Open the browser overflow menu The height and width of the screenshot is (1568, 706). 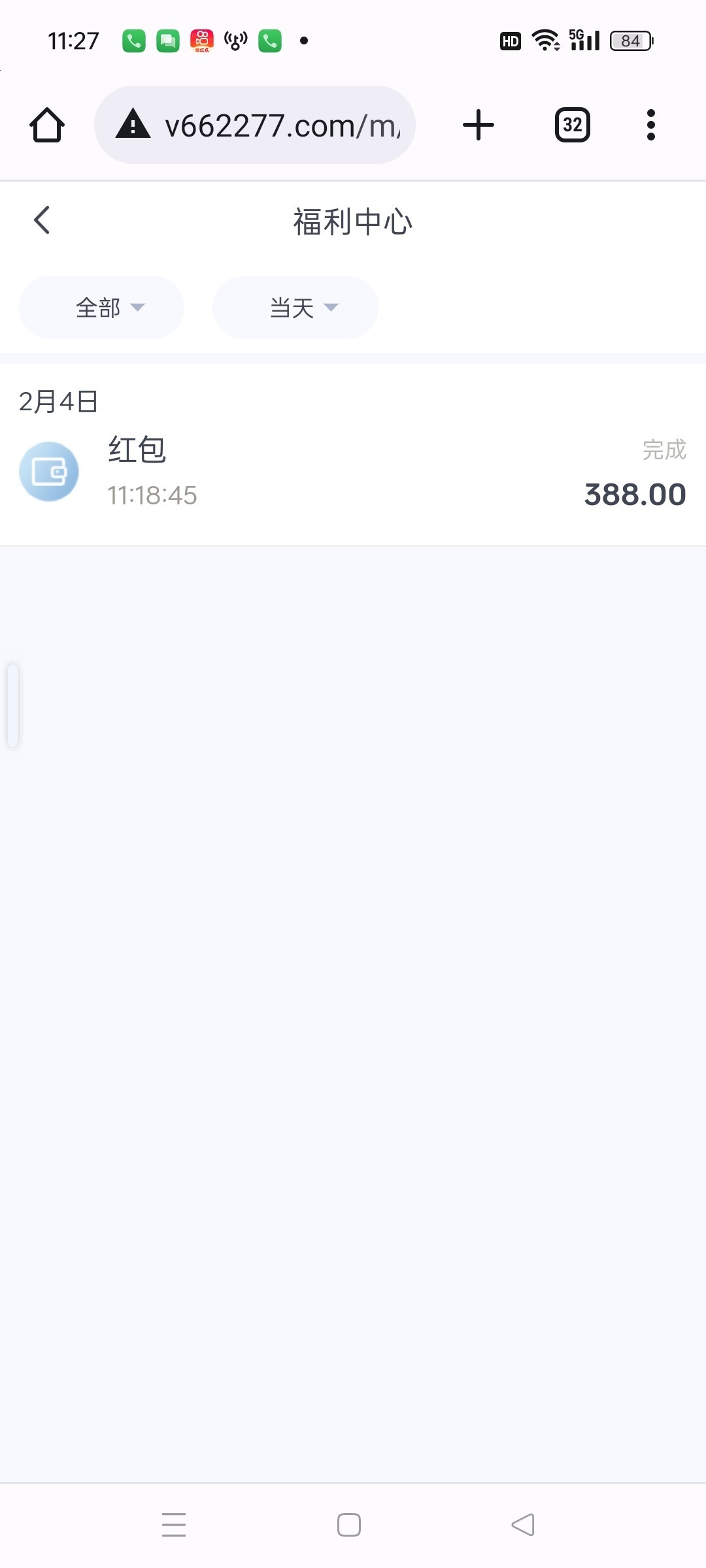pyautogui.click(x=650, y=125)
